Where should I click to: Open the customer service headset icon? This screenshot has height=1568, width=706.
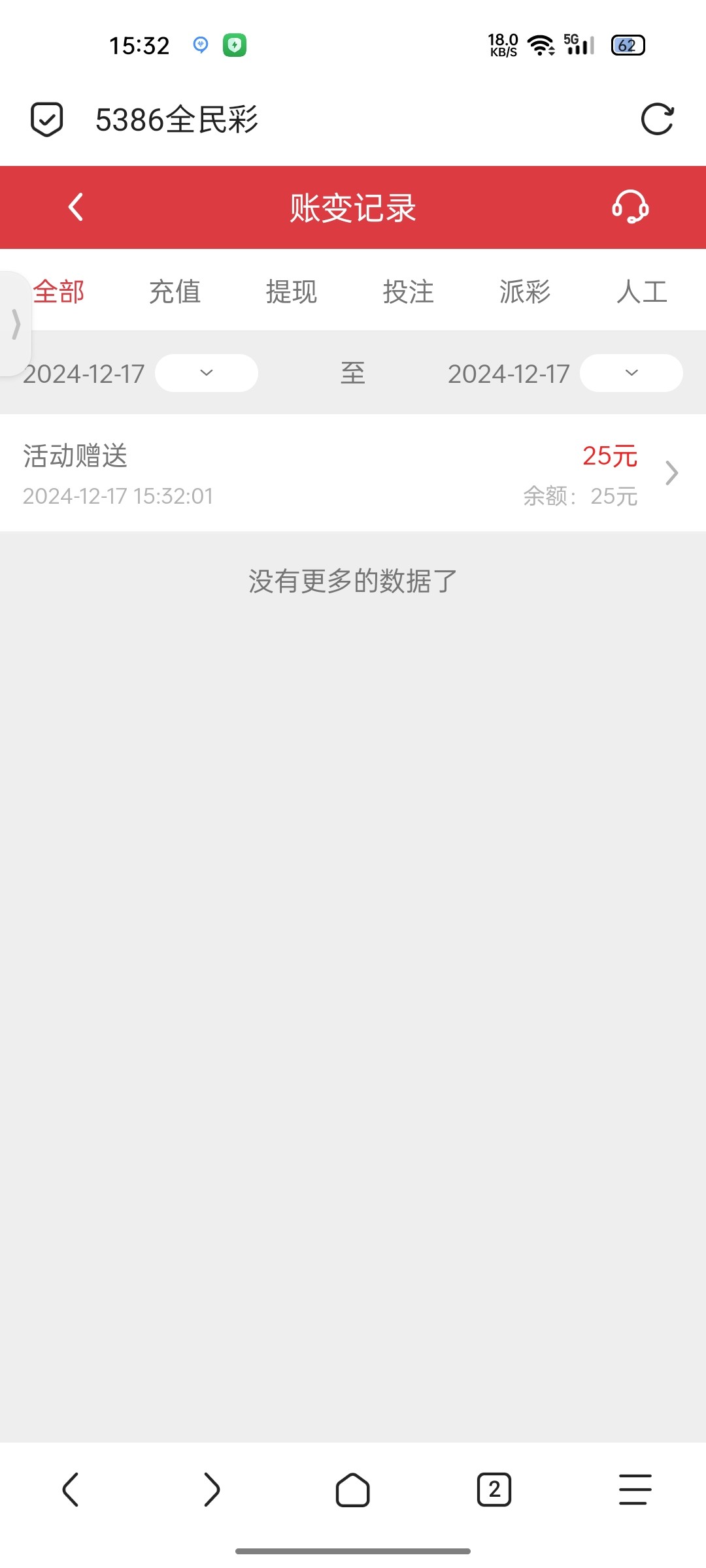click(630, 207)
